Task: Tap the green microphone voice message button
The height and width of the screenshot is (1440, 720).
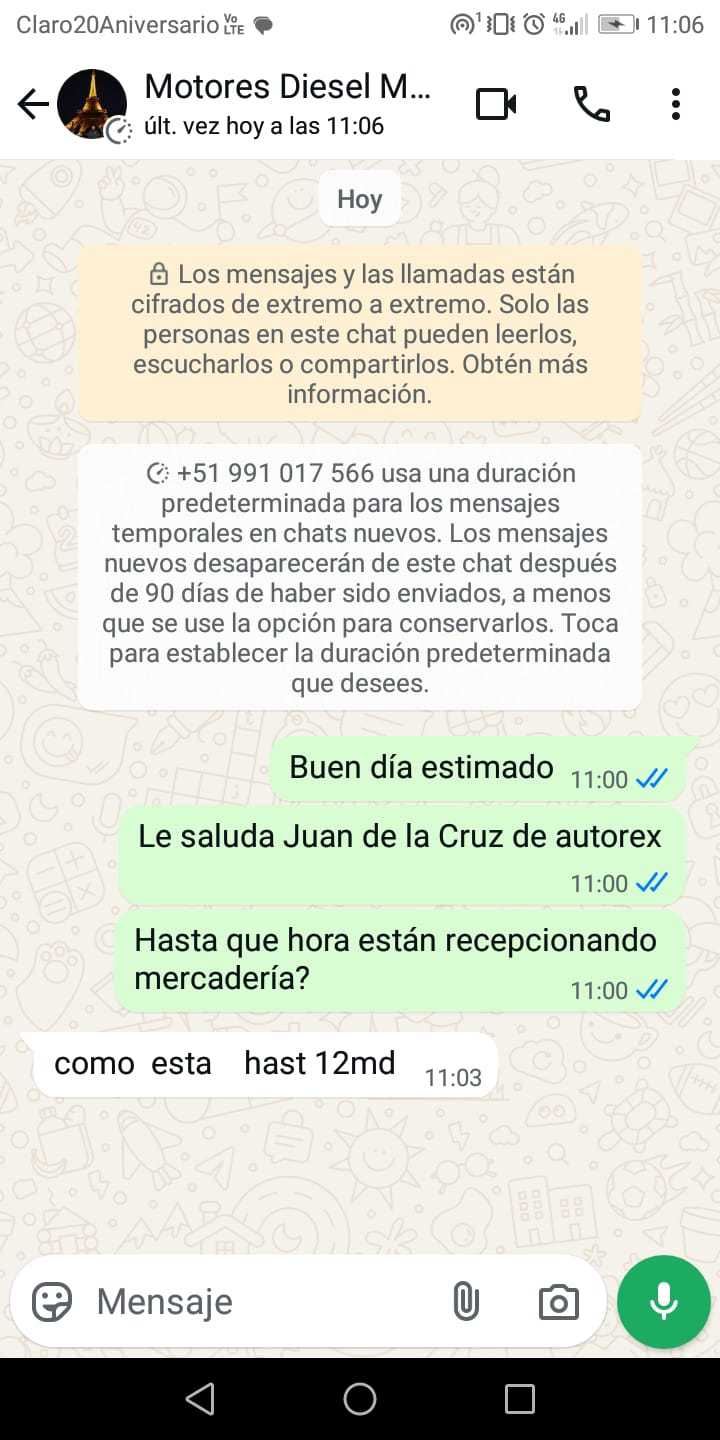Action: pos(663,1301)
